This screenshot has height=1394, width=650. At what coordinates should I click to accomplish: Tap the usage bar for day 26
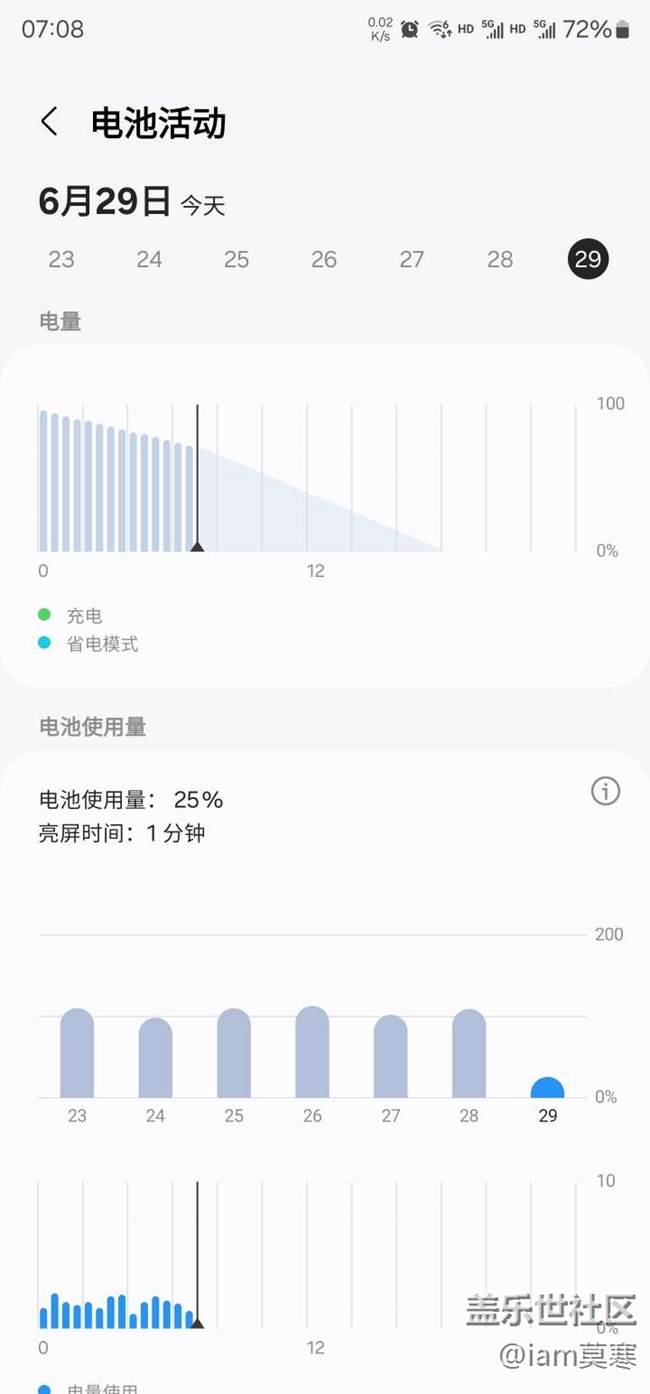(312, 1052)
